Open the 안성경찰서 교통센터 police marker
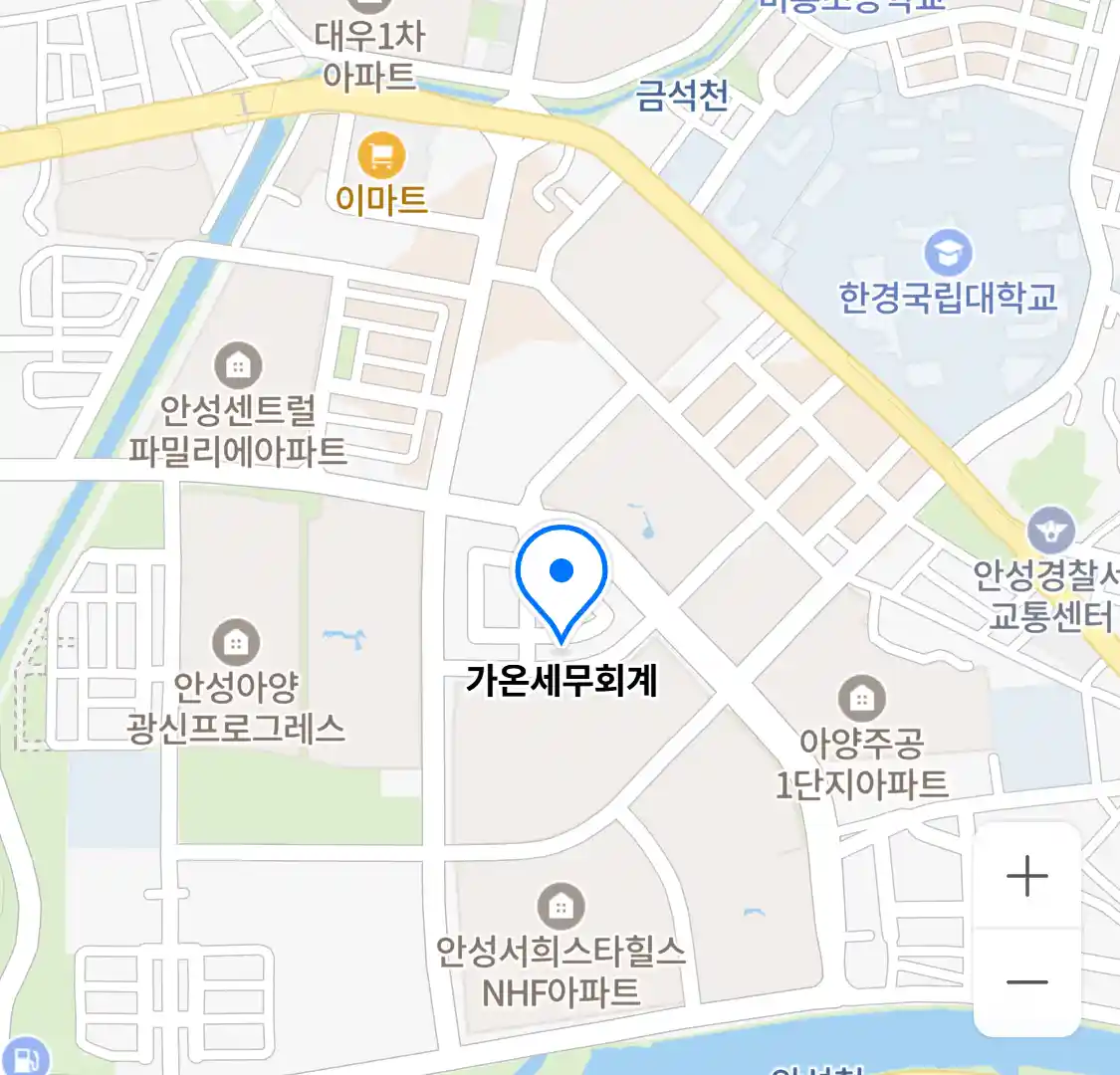Image resolution: width=1120 pixels, height=1075 pixels. [x=1052, y=531]
